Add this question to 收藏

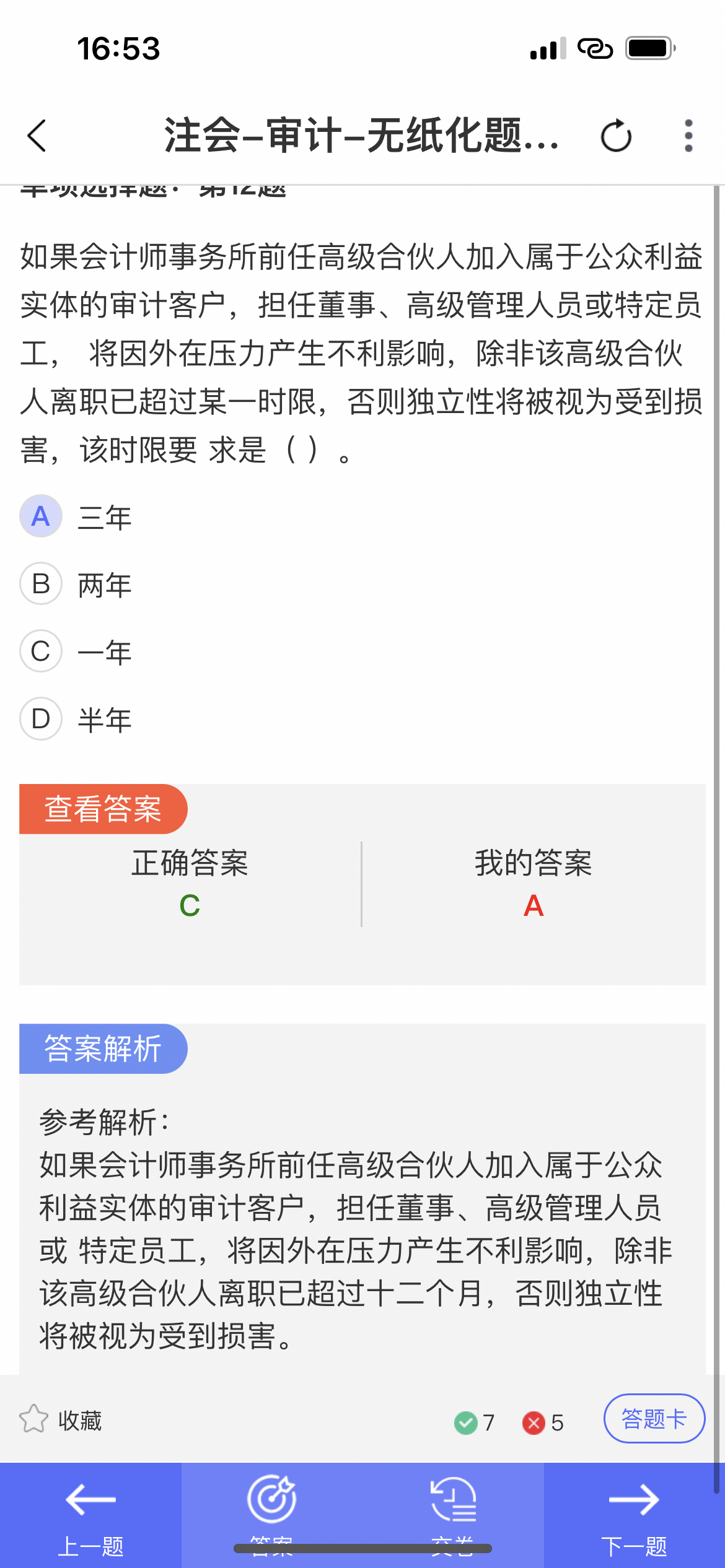(61, 1421)
